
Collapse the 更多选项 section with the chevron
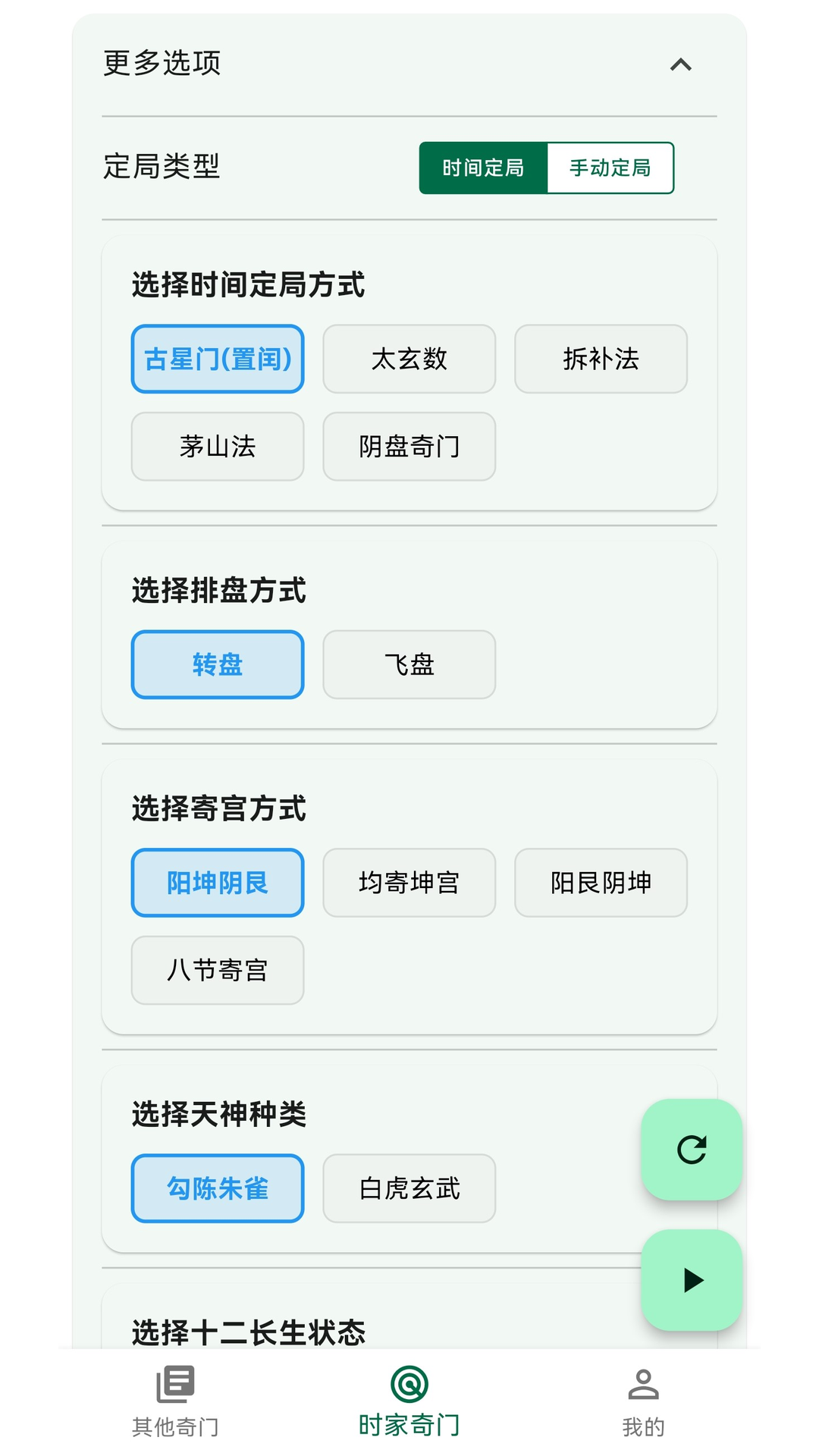coord(680,64)
